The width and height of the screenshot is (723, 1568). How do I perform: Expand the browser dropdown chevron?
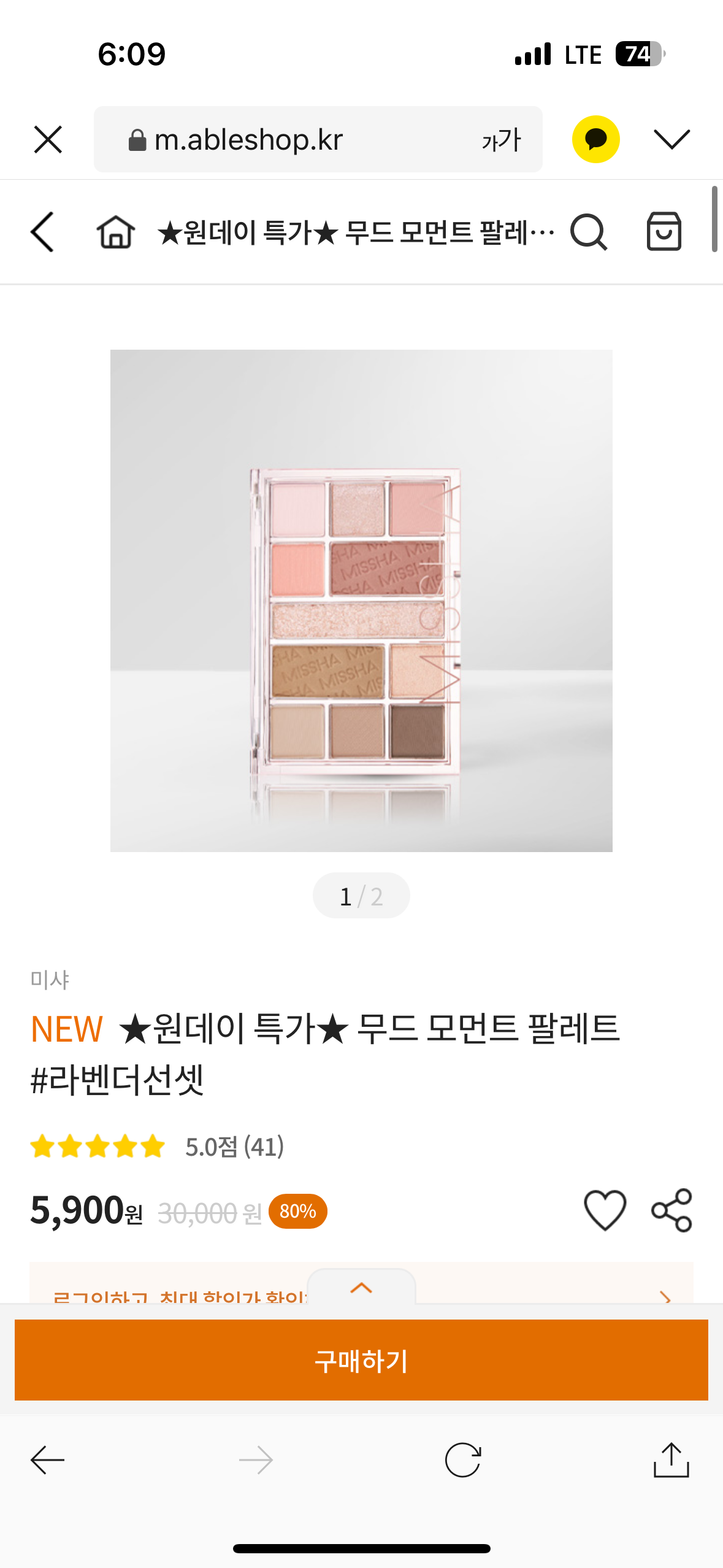[x=671, y=139]
